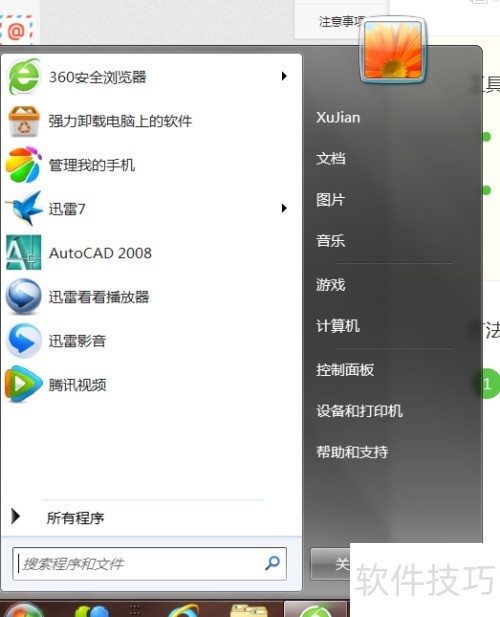The width and height of the screenshot is (500, 617).
Task: Open 音乐 folder
Action: click(330, 240)
